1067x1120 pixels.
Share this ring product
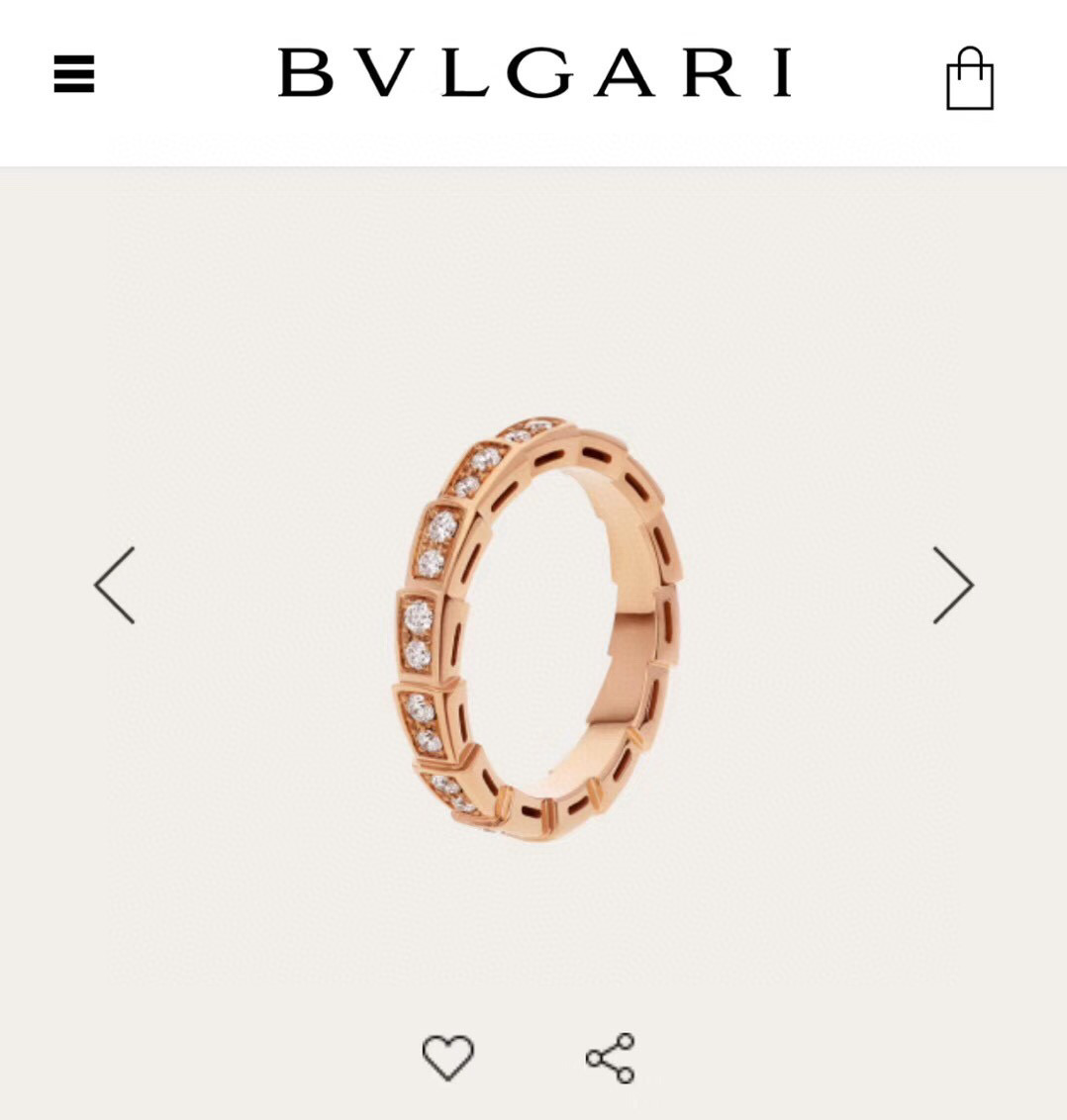click(x=610, y=1058)
